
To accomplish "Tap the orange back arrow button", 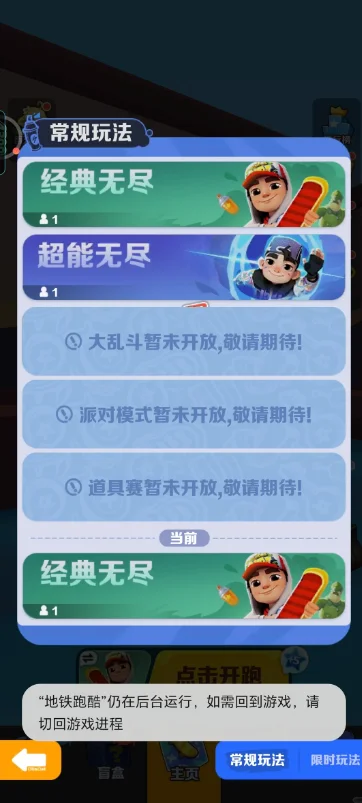I will 30,760.
